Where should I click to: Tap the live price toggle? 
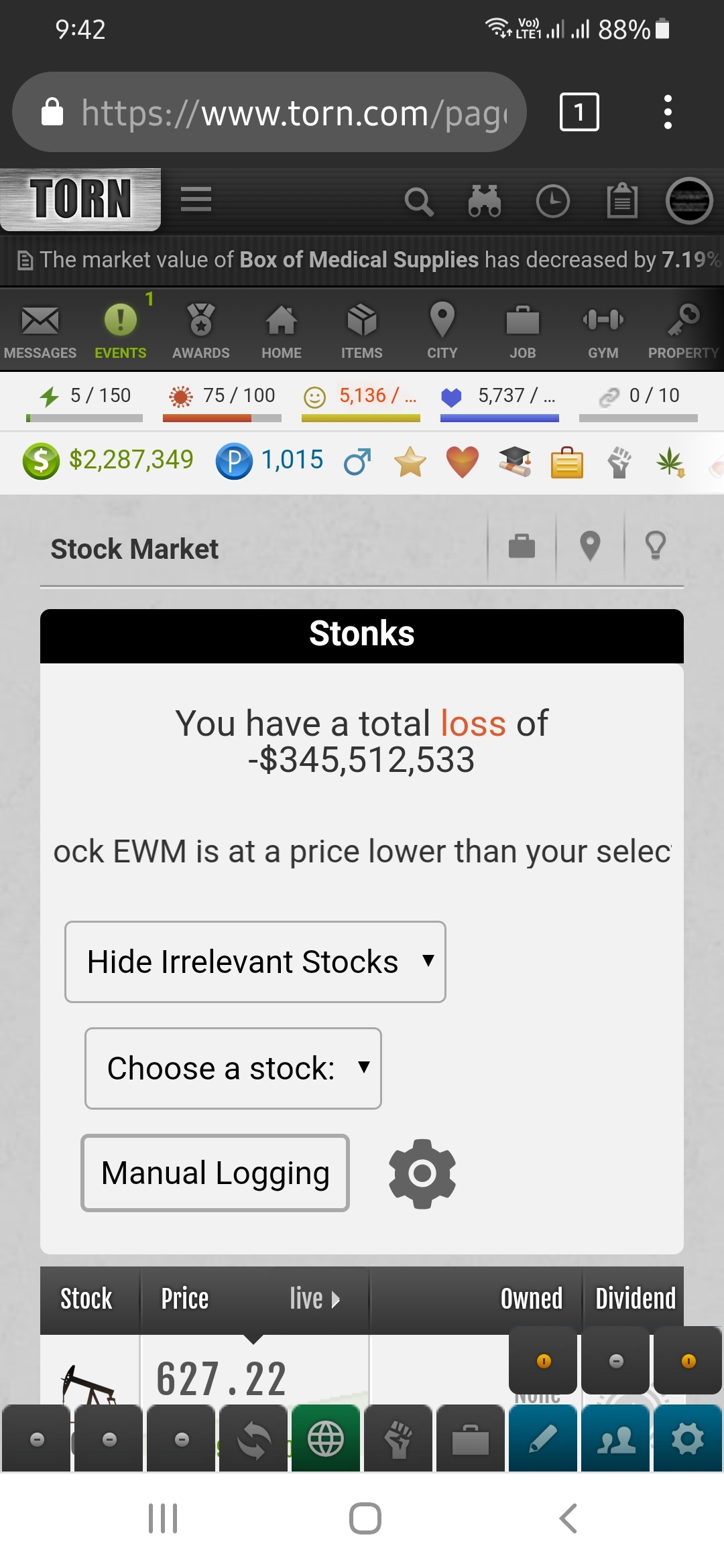(314, 1299)
